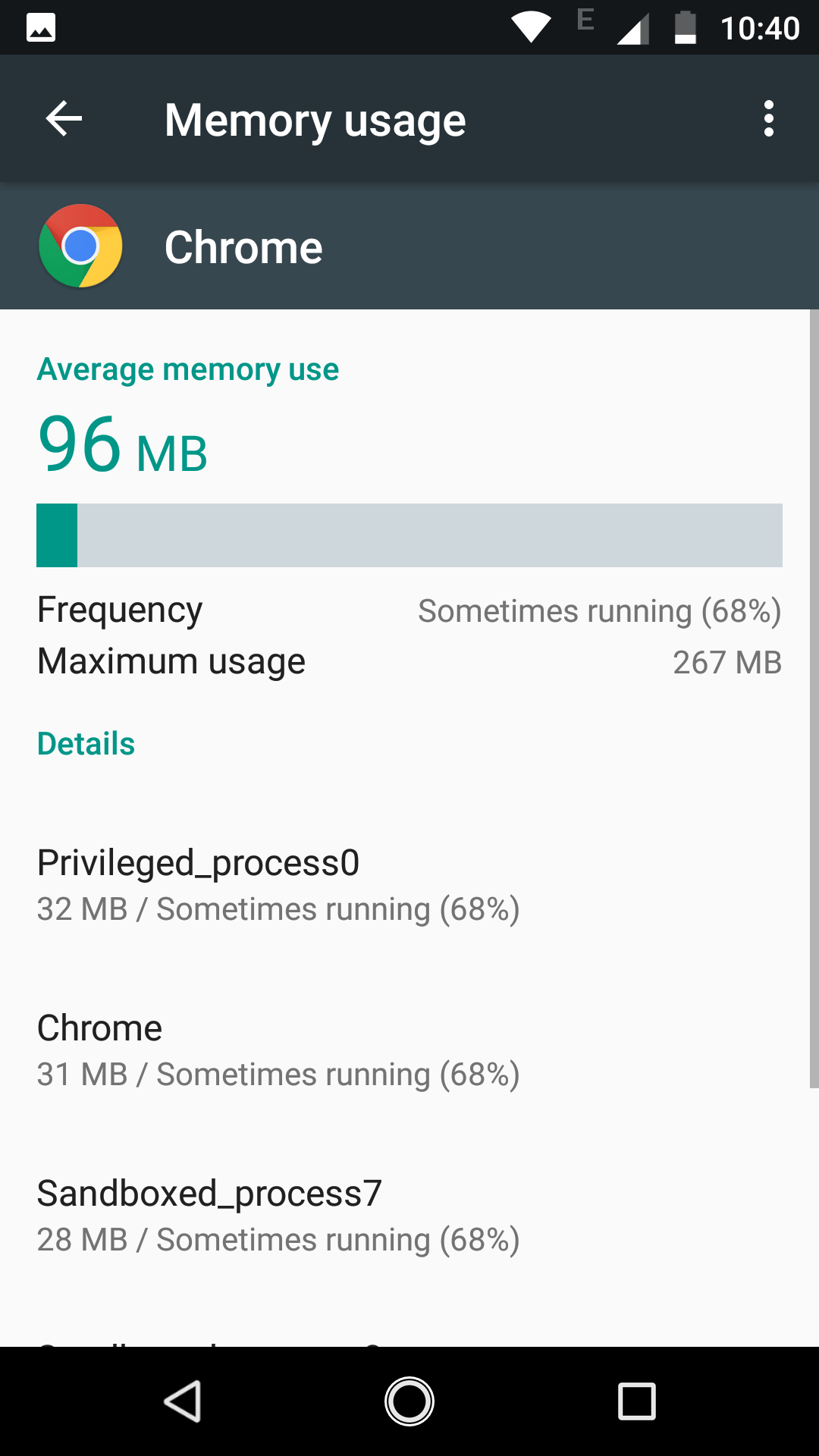Go back using the app bar arrow
Image resolution: width=819 pixels, height=1456 pixels.
64,119
